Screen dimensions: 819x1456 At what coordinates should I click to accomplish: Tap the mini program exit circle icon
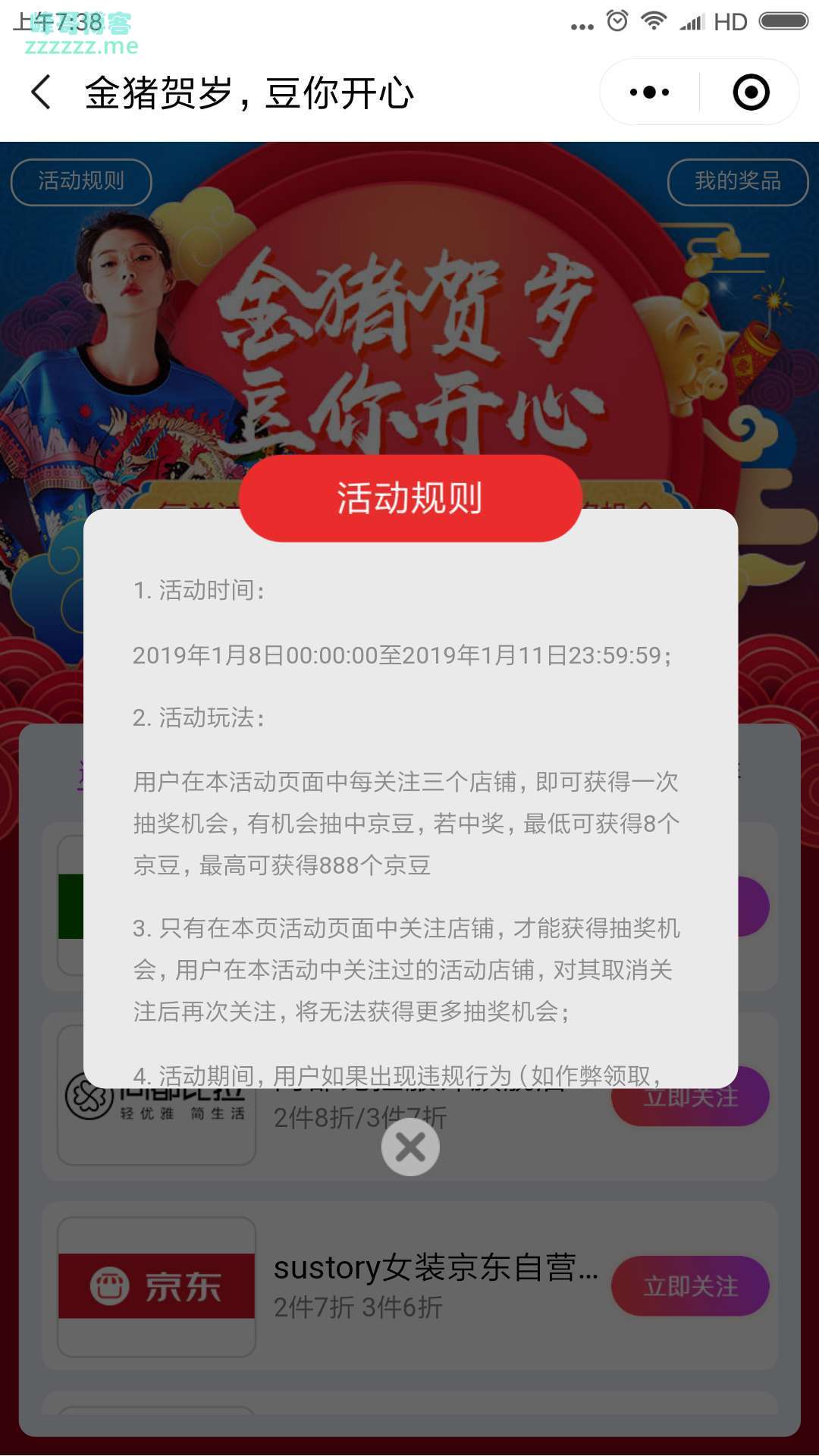click(751, 93)
